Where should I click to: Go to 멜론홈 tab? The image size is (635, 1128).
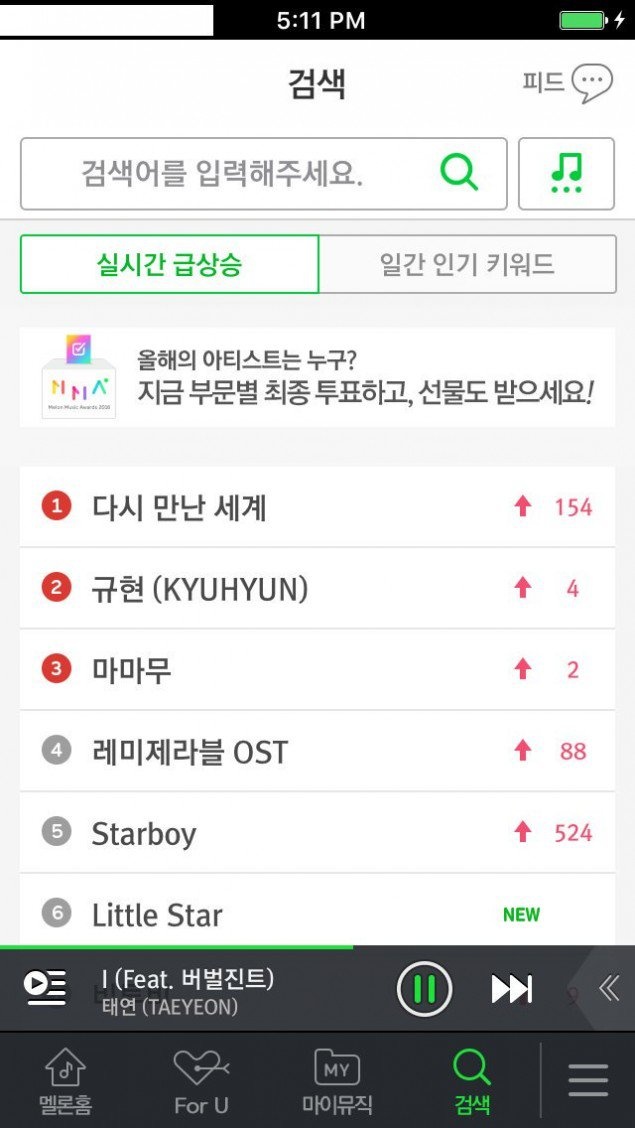[x=65, y=1082]
